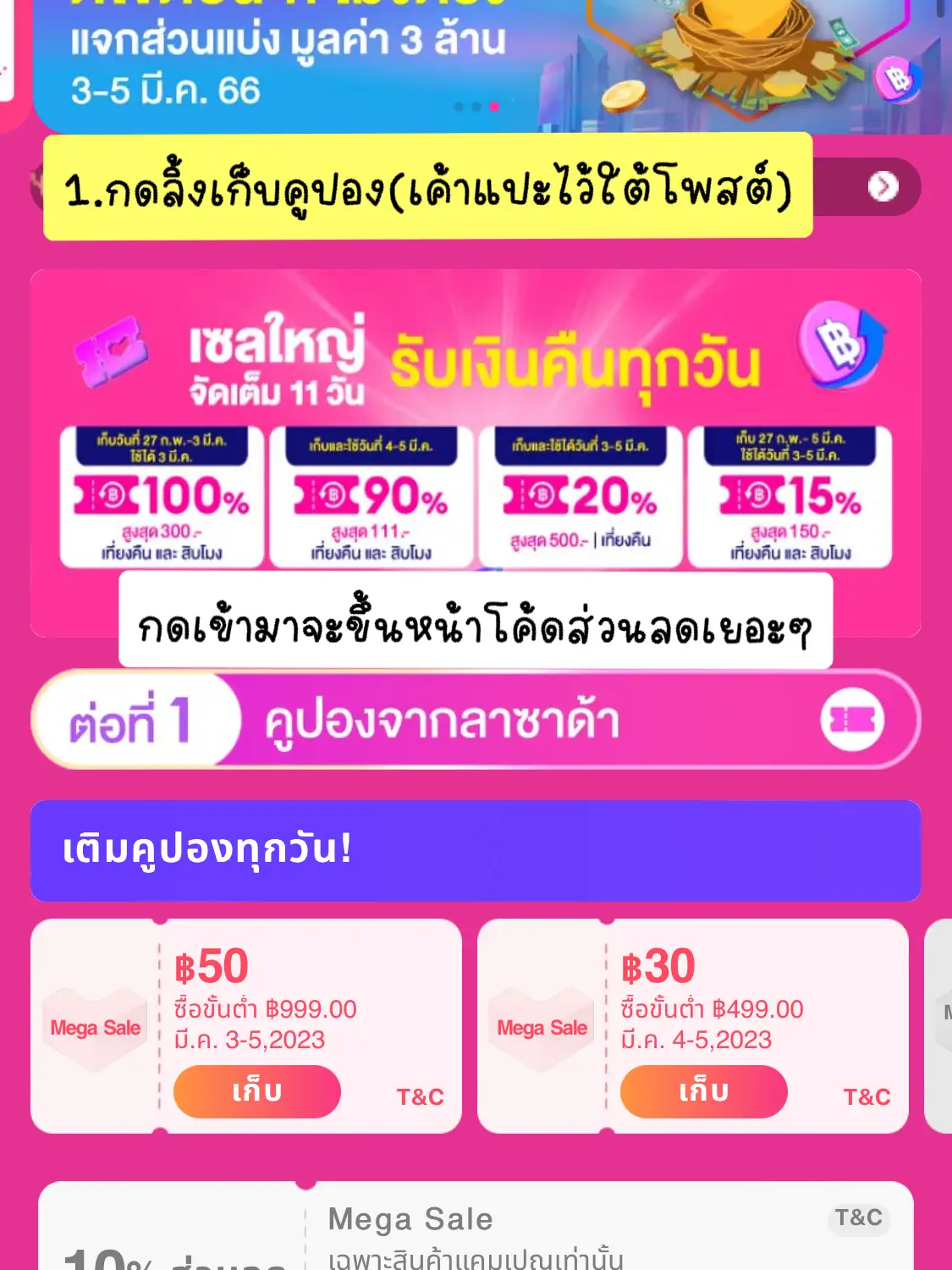Screen dimensions: 952x1270
Task: Open the ต่อที่ 1 coupon section header
Action: click(474, 721)
